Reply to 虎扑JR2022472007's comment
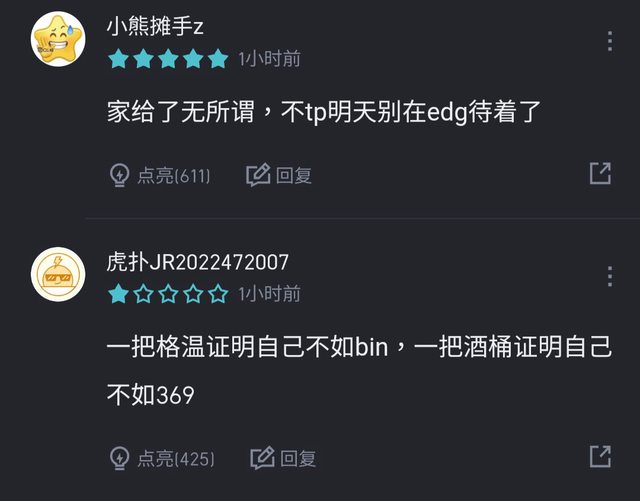Image resolution: width=640 pixels, height=501 pixels. (283, 459)
